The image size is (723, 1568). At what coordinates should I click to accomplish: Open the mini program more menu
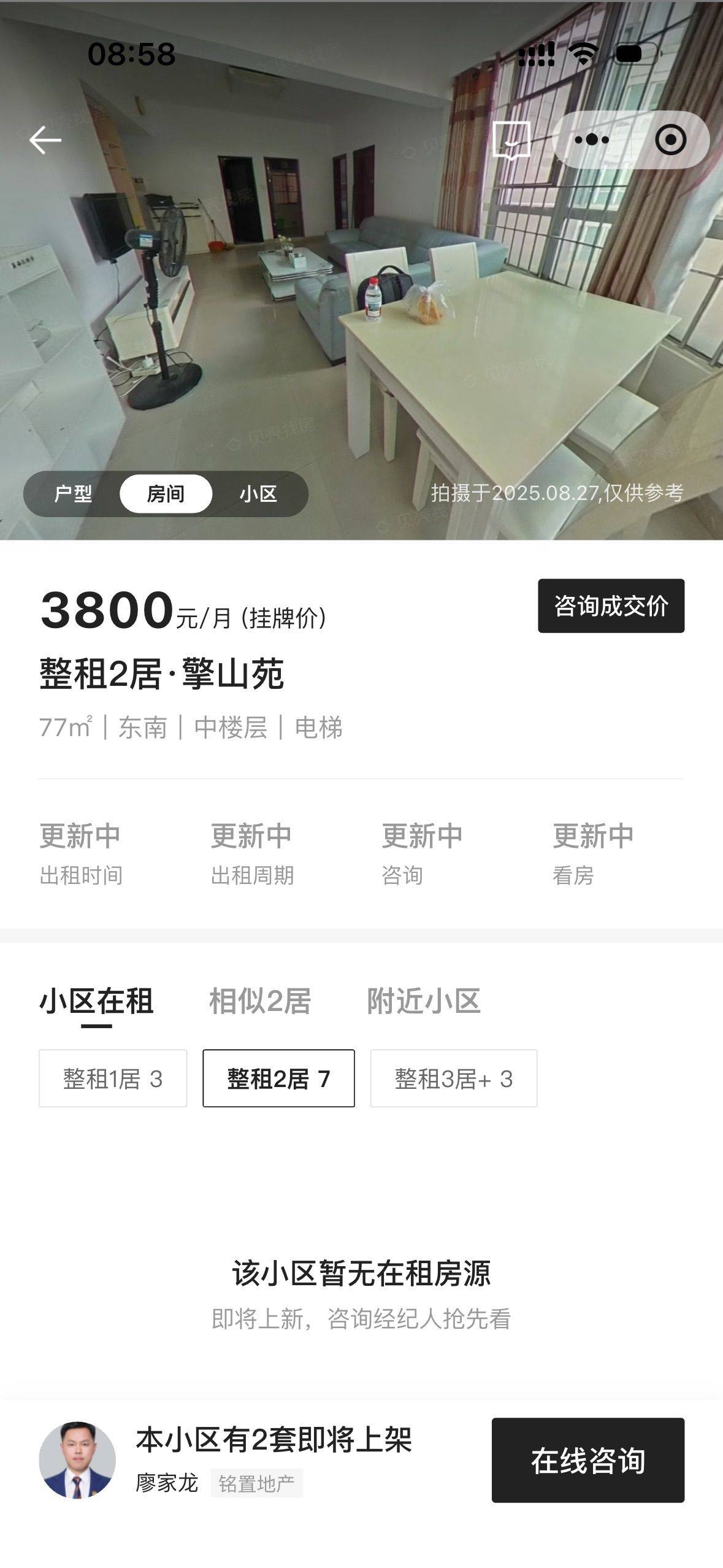coord(592,140)
